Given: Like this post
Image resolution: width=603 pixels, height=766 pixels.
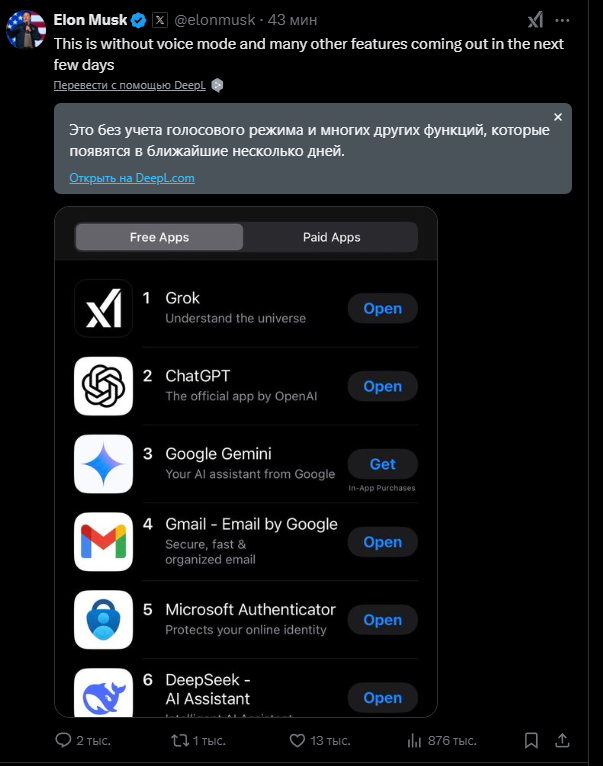Looking at the screenshot, I should point(297,741).
